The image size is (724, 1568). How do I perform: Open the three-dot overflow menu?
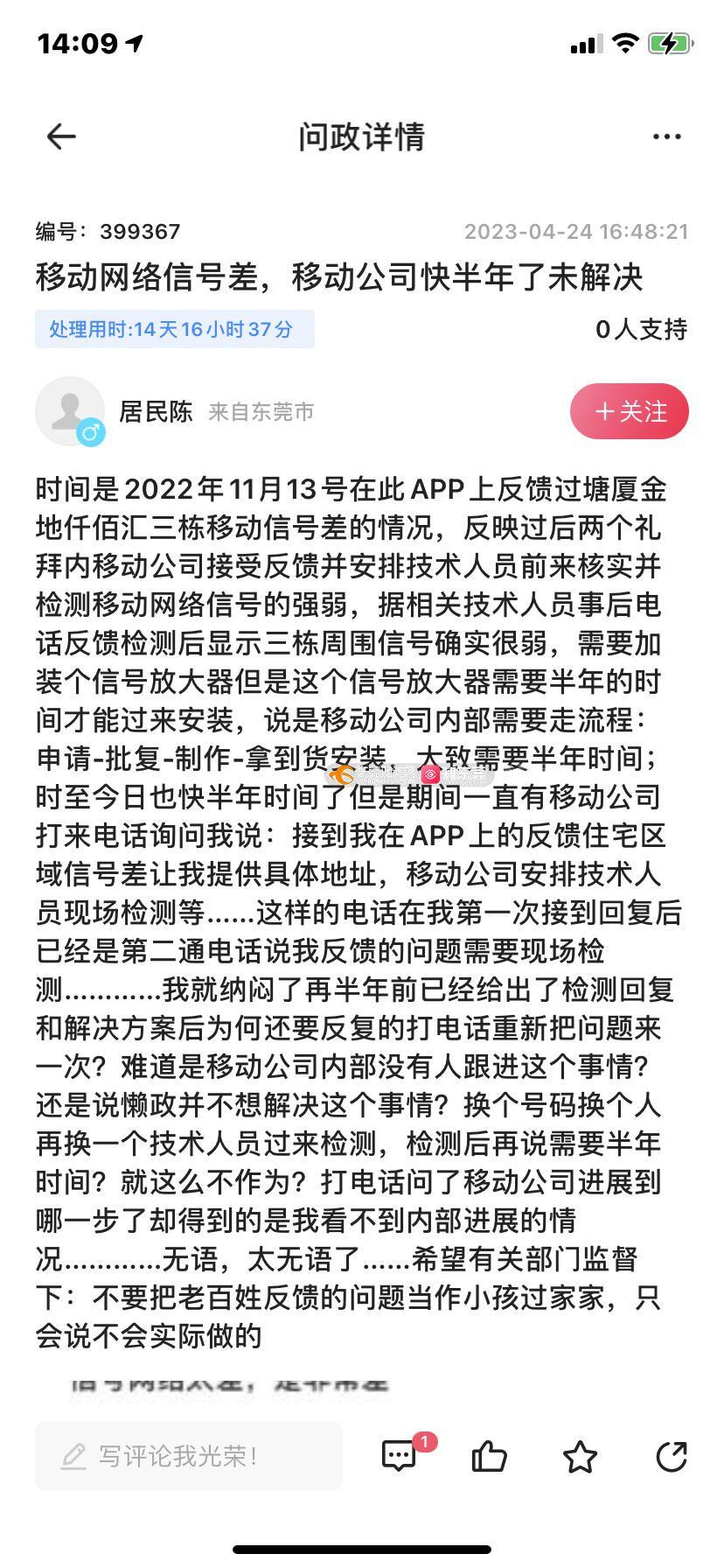[666, 136]
